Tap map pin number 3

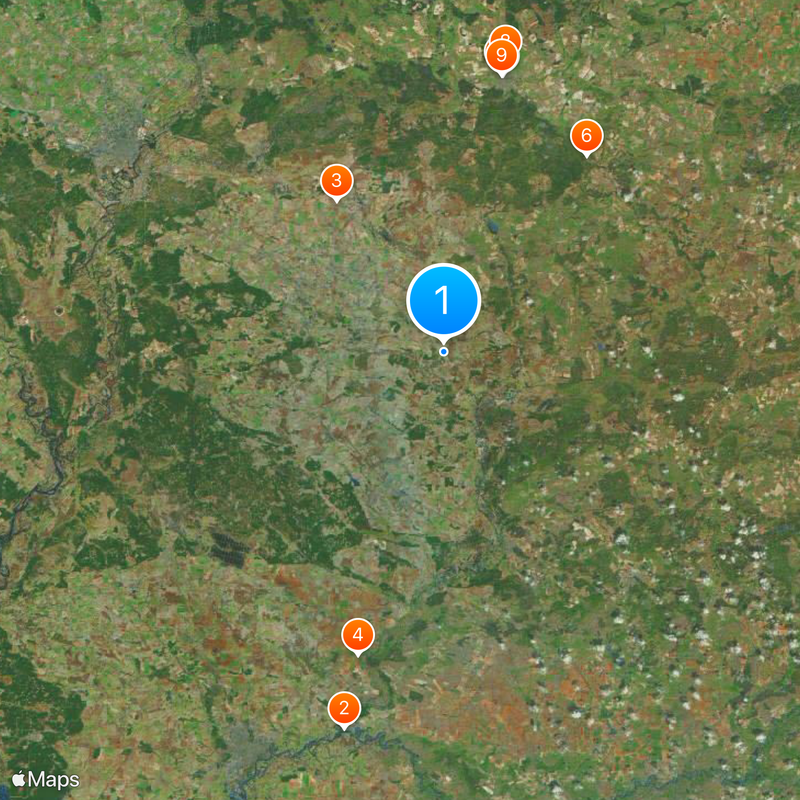point(336,181)
